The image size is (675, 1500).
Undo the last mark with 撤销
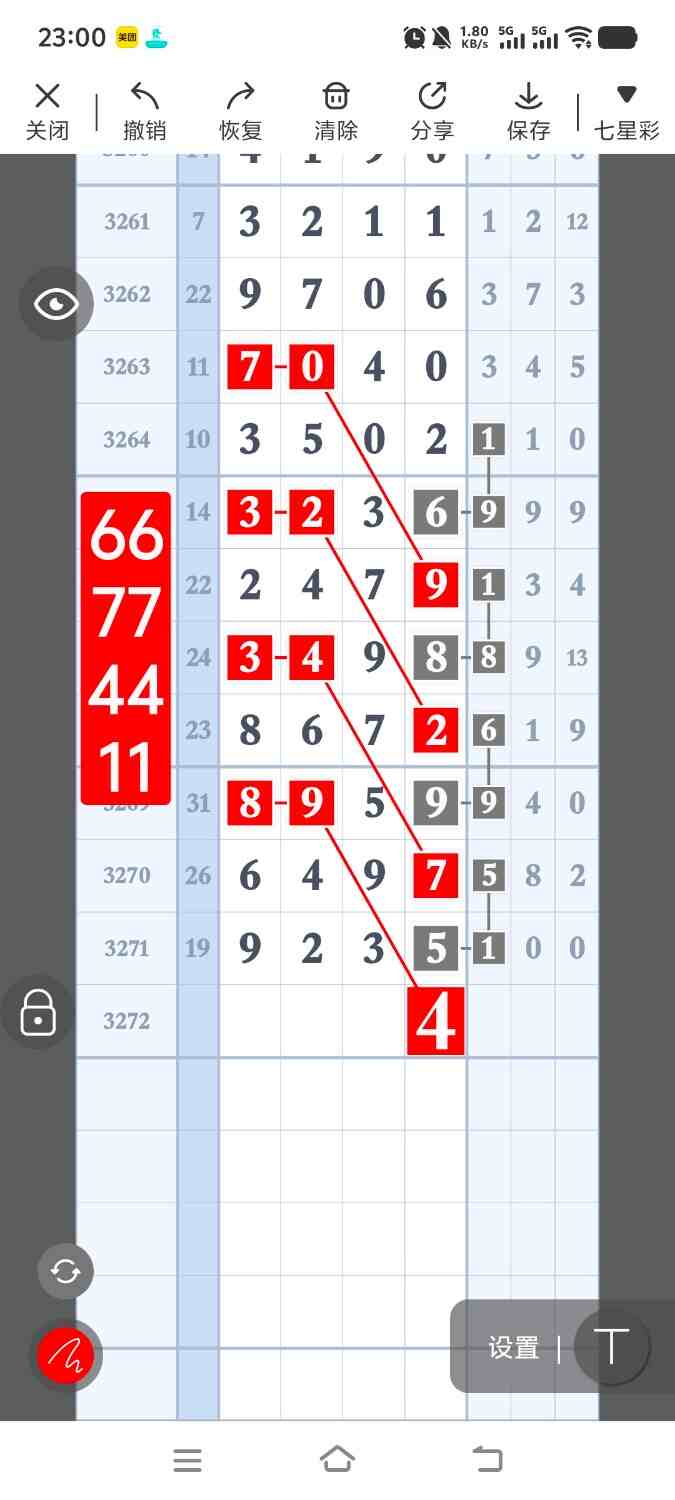pyautogui.click(x=144, y=111)
